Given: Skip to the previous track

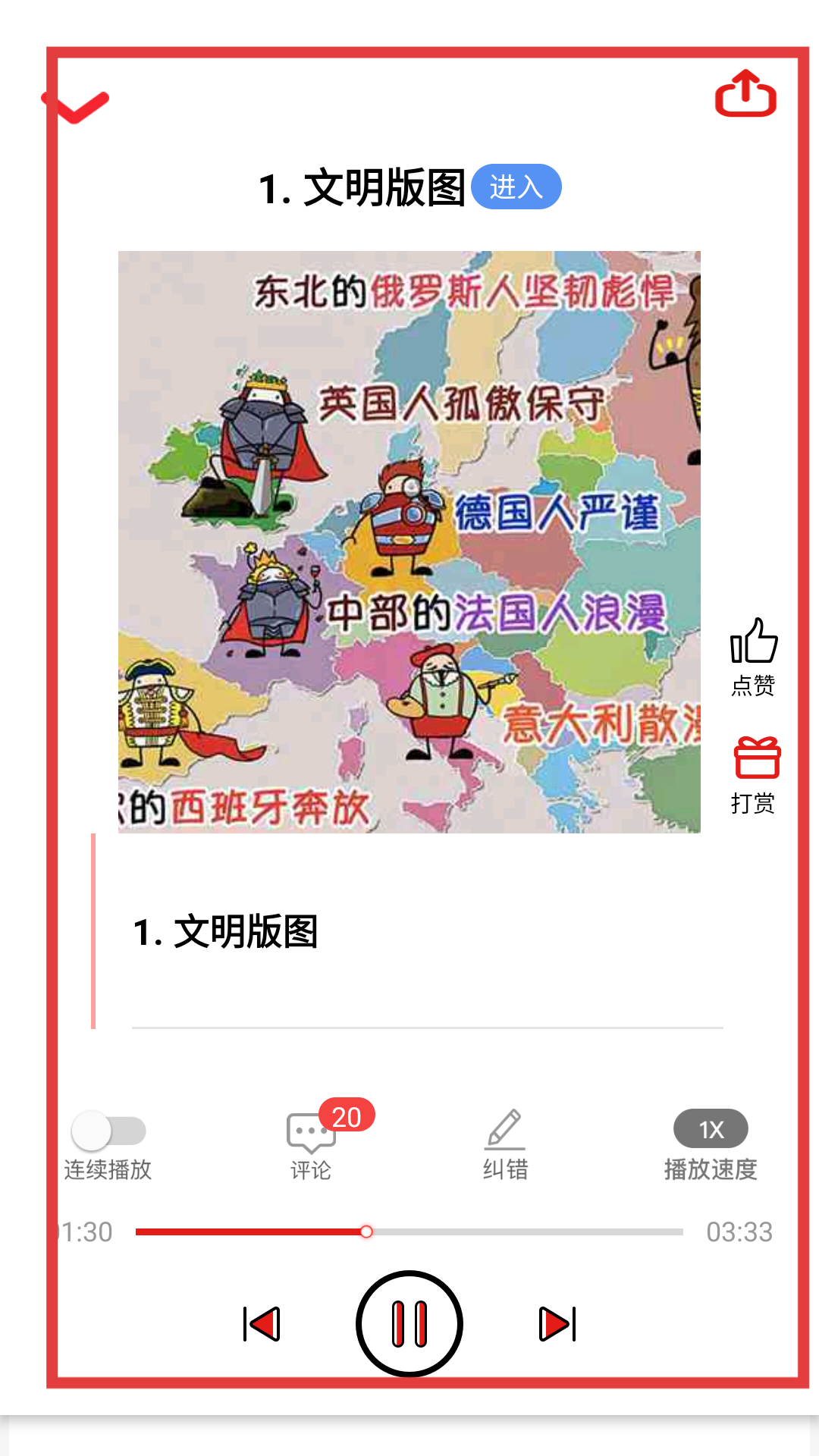Looking at the screenshot, I should tap(262, 1324).
